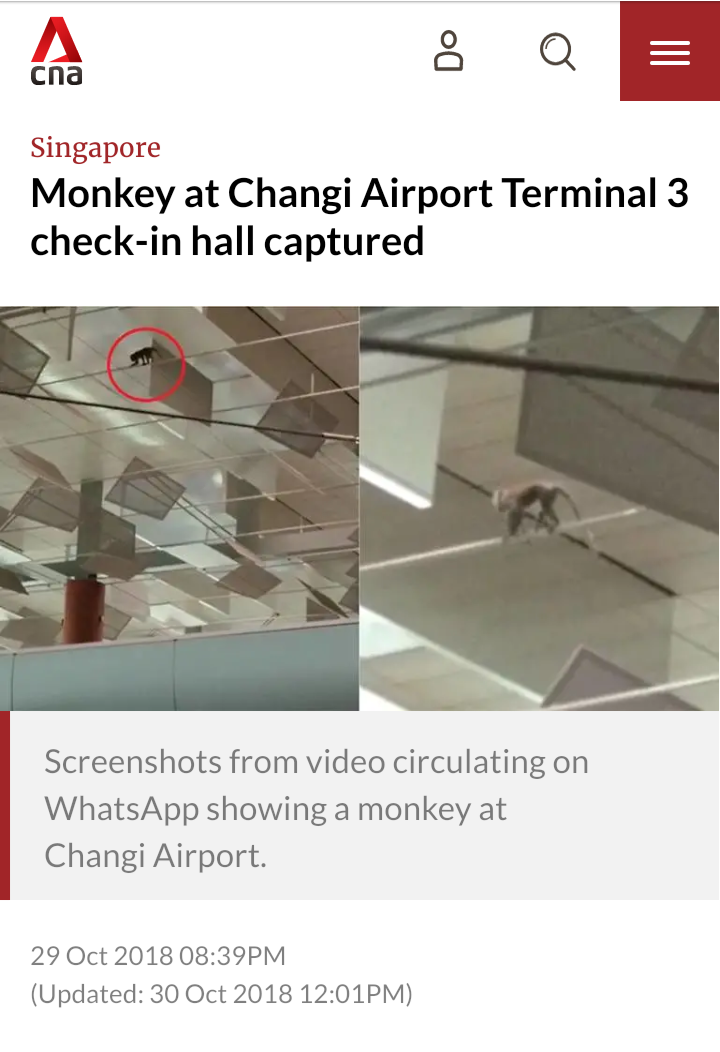The image size is (720, 1052).
Task: Open the hamburger menu
Action: click(x=669, y=52)
